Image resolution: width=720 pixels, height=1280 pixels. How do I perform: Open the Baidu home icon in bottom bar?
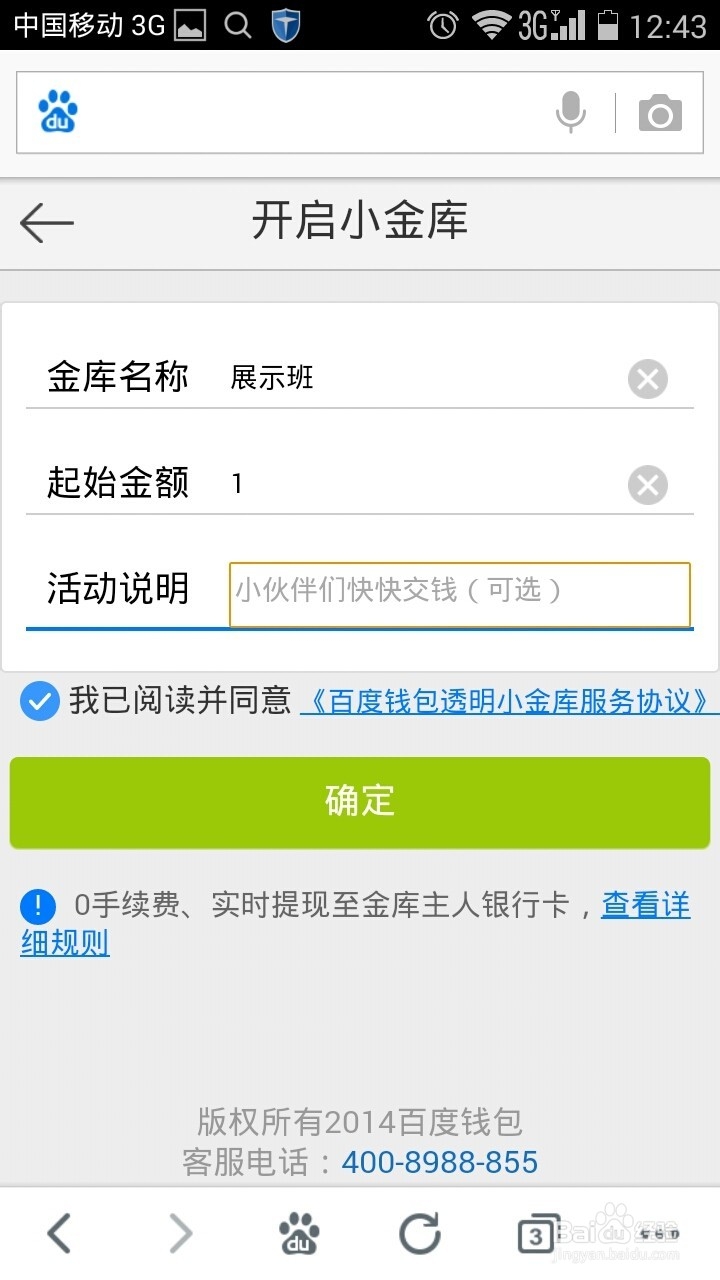click(x=299, y=1233)
